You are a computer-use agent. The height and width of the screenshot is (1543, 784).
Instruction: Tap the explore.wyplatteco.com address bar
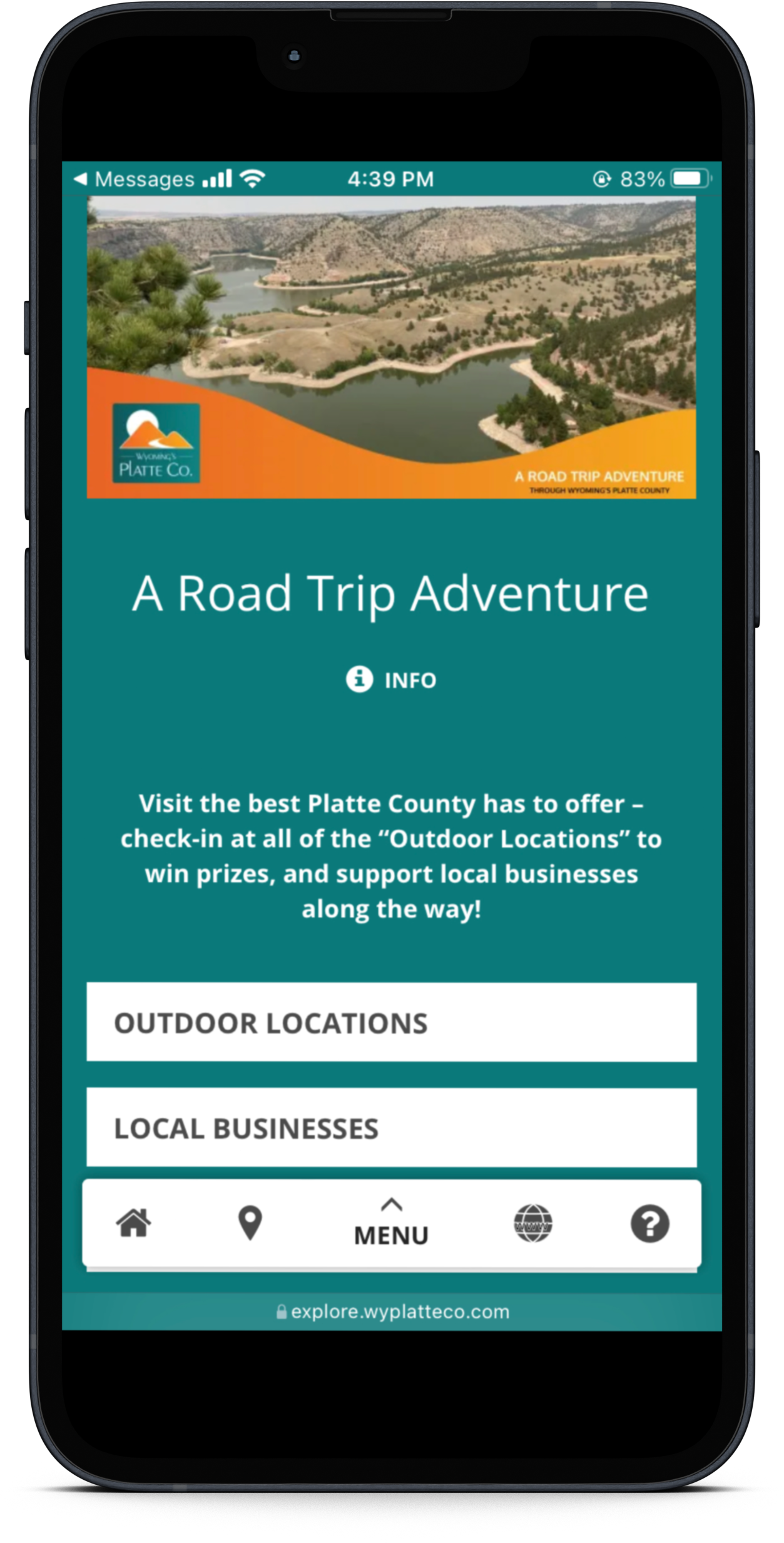click(x=393, y=1311)
